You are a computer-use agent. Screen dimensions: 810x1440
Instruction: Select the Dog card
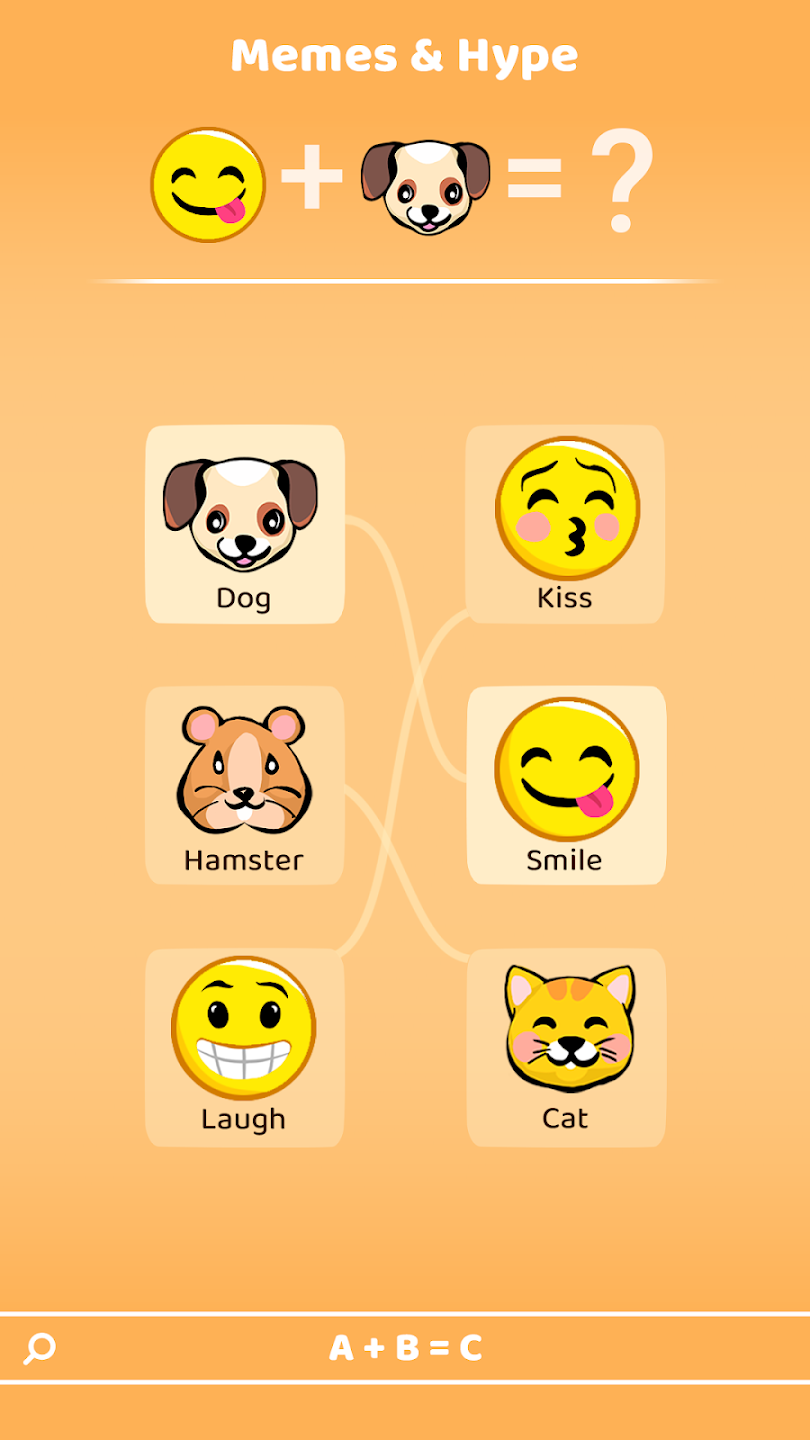click(245, 525)
